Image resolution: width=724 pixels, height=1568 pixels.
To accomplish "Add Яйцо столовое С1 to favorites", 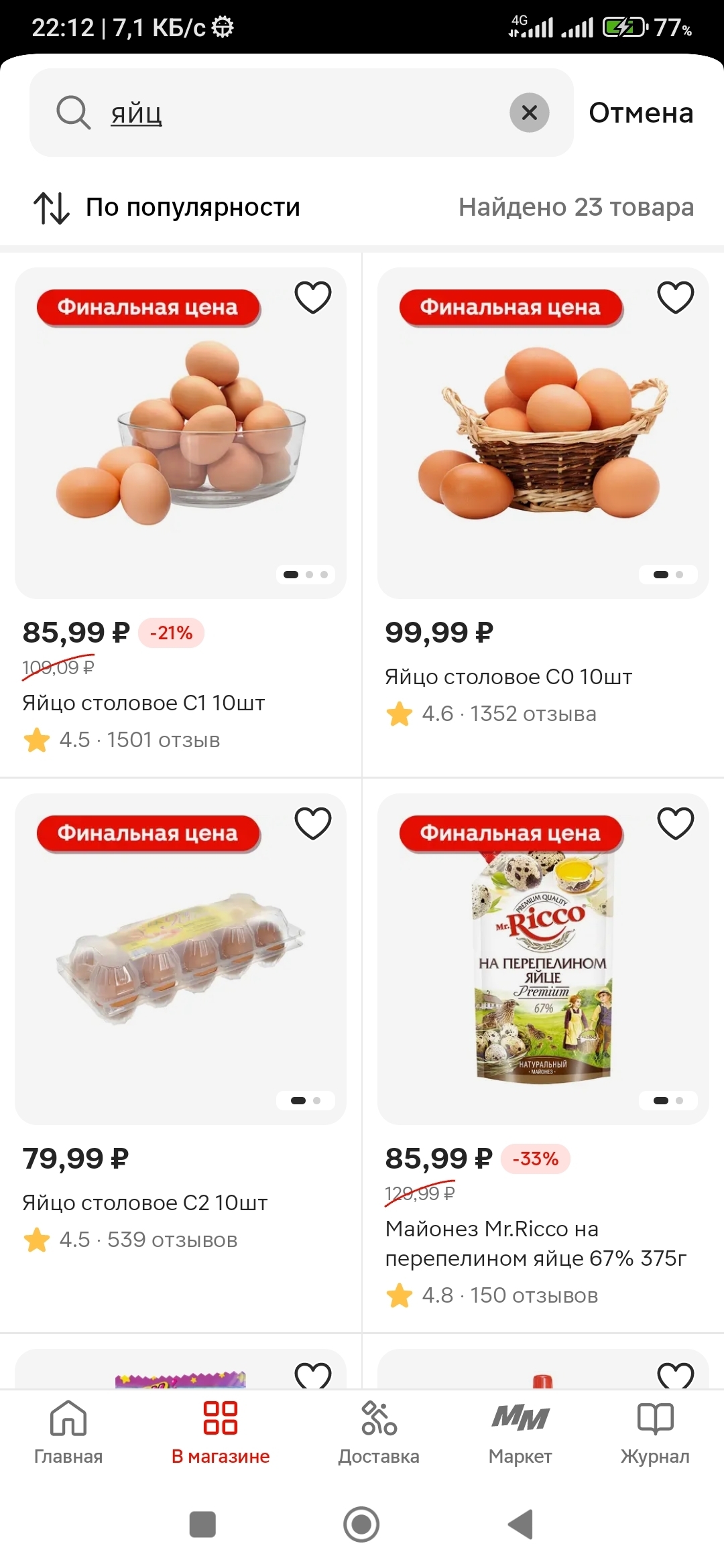I will 313,298.
